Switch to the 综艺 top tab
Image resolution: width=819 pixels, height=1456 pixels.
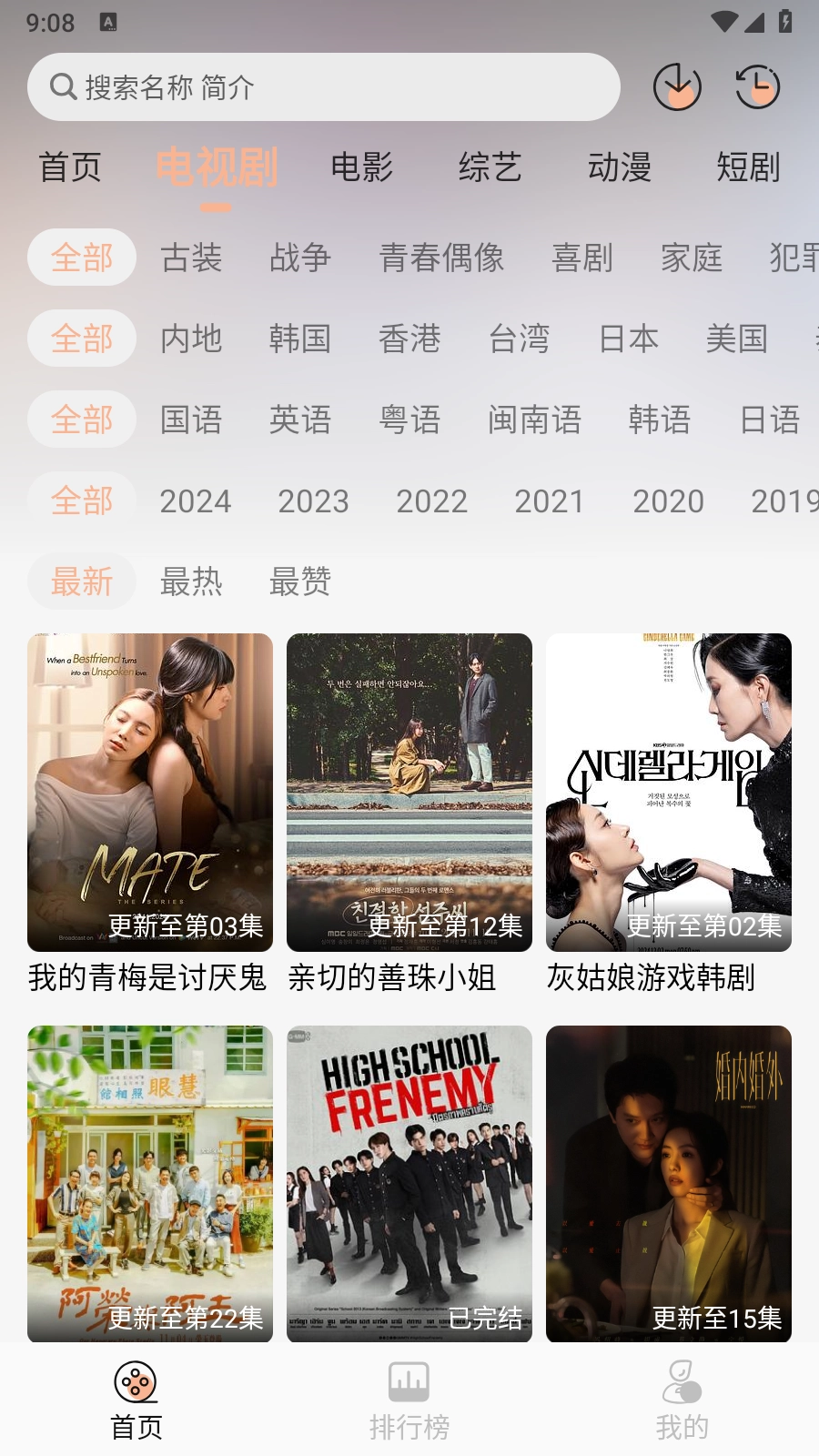(x=490, y=167)
